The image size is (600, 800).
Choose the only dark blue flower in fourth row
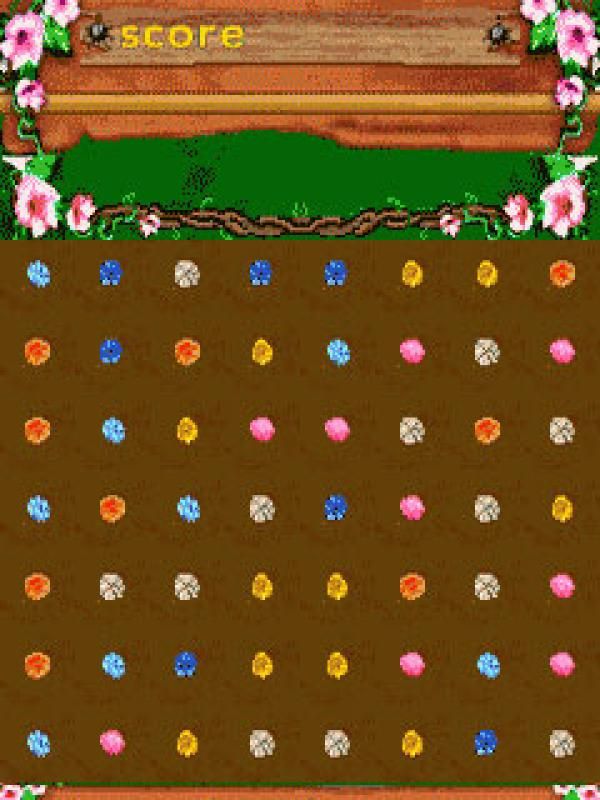[337, 508]
